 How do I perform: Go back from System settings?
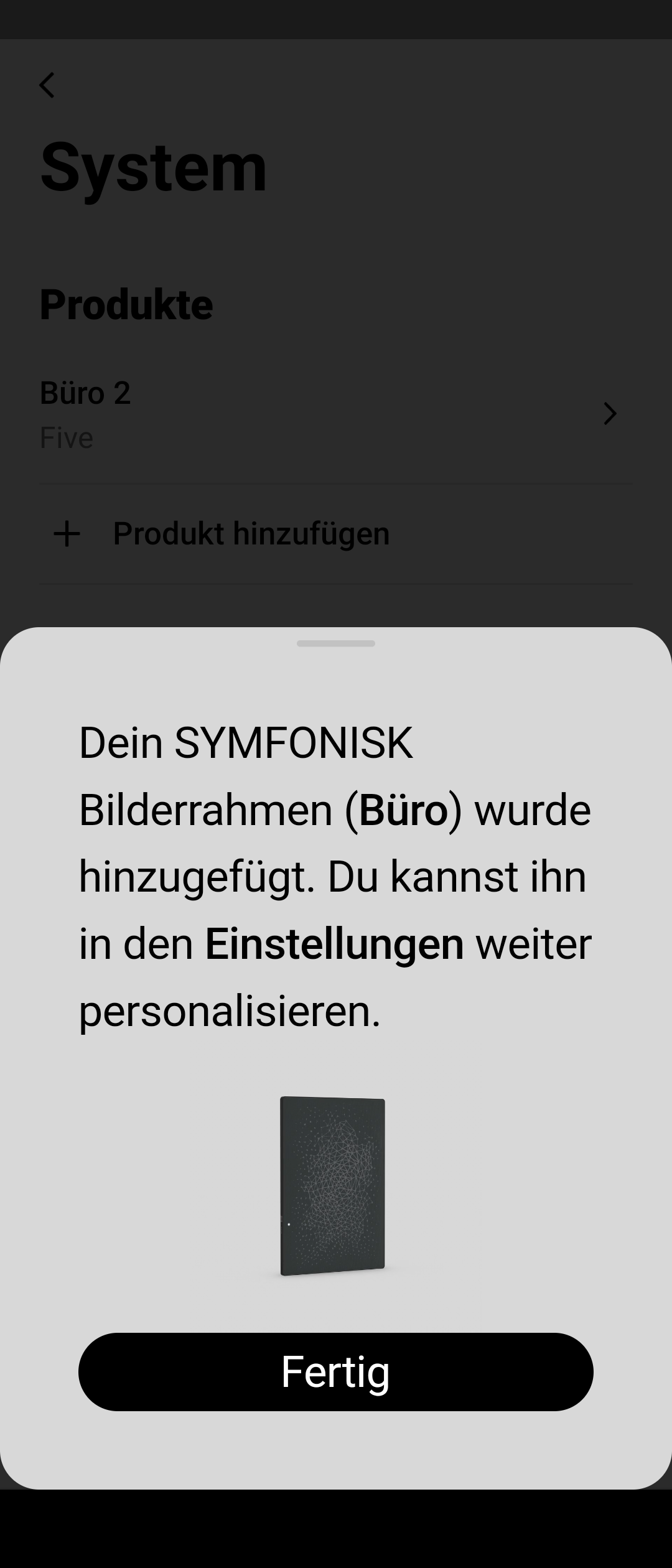pyautogui.click(x=47, y=85)
